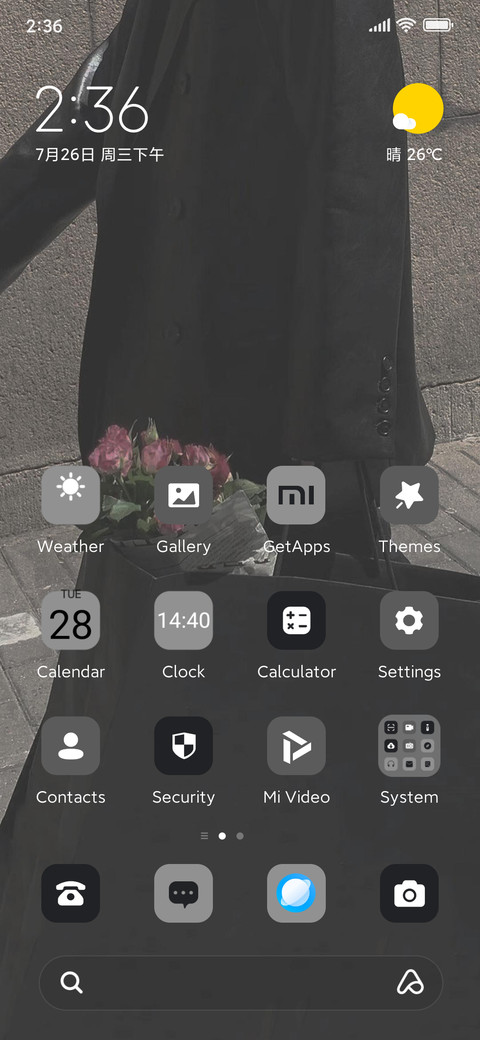Open the camera from the dock
Viewport: 480px width, 1040px height.
pyautogui.click(x=409, y=893)
